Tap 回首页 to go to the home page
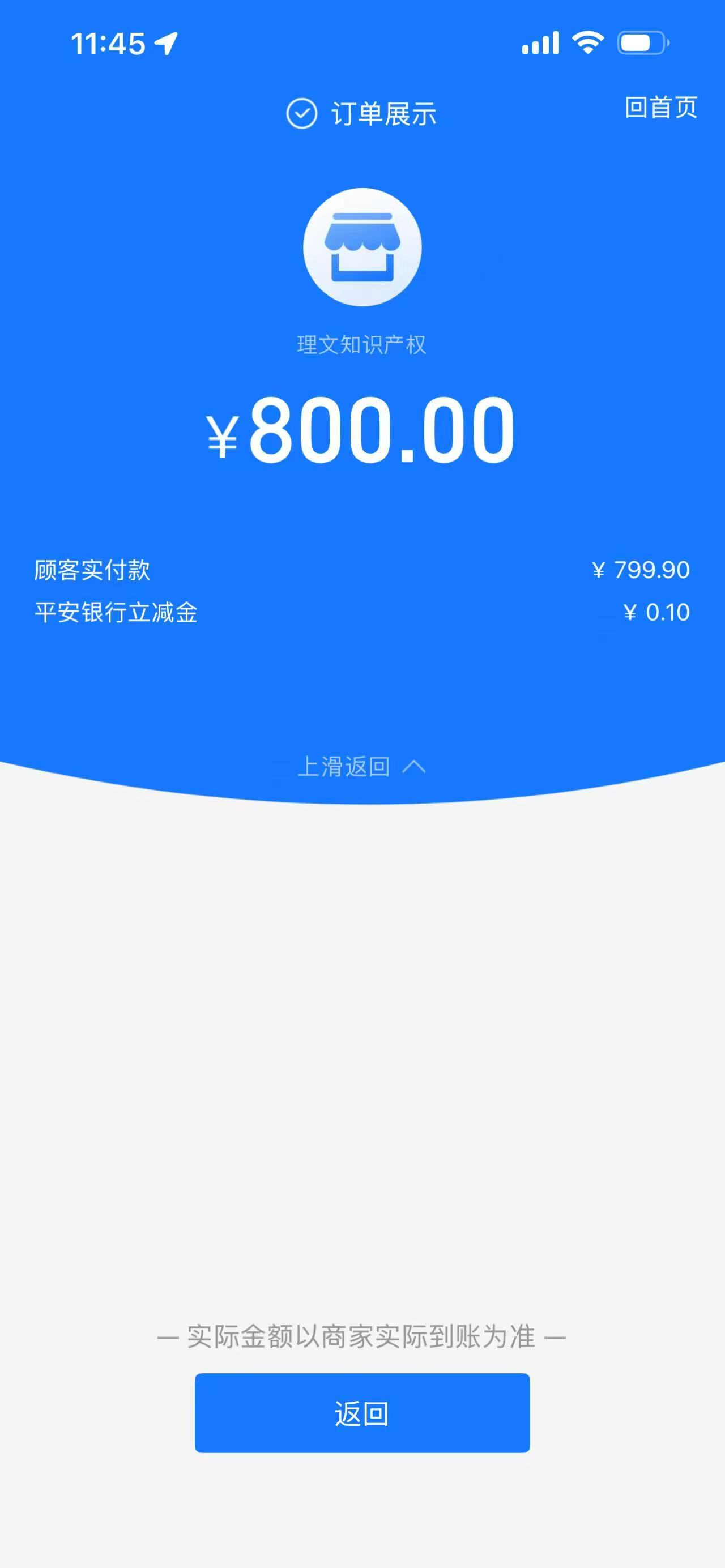 pyautogui.click(x=660, y=107)
